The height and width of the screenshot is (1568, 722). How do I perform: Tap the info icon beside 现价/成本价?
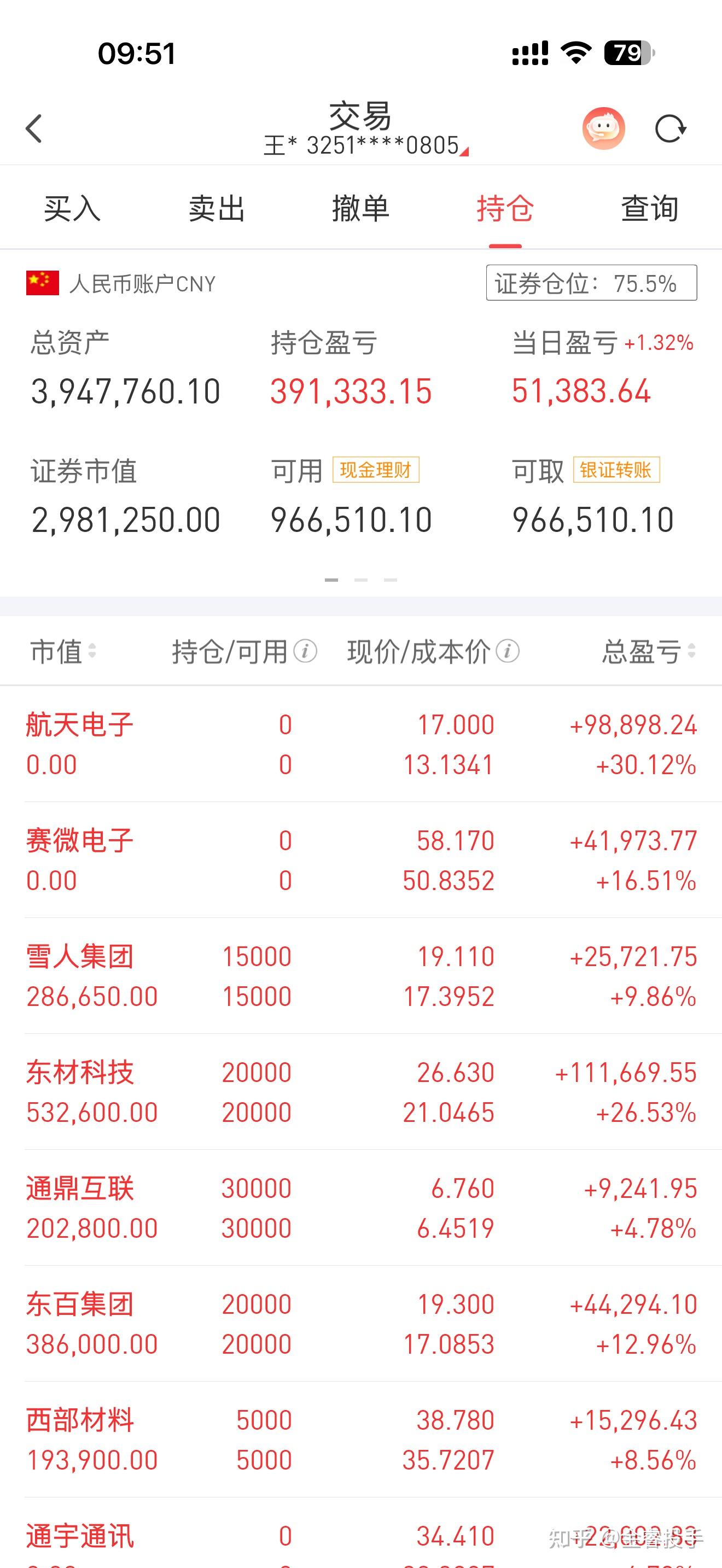507,651
